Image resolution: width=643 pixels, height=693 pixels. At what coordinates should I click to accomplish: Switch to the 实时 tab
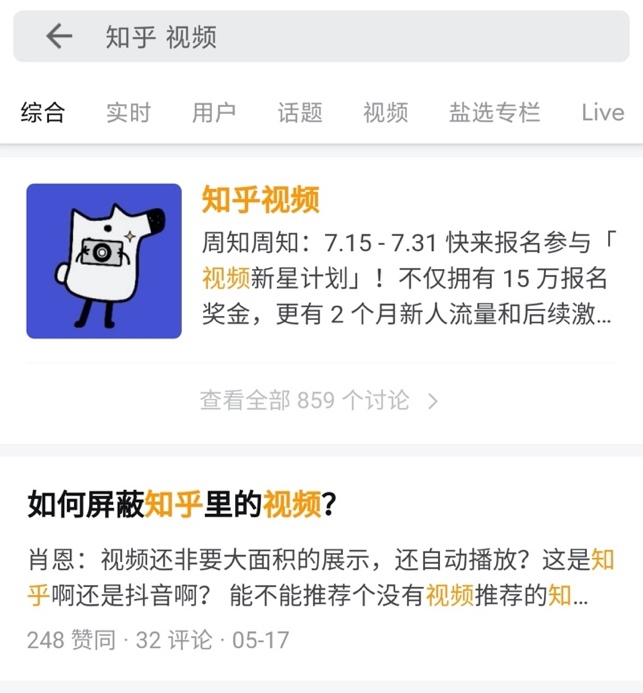(x=128, y=112)
